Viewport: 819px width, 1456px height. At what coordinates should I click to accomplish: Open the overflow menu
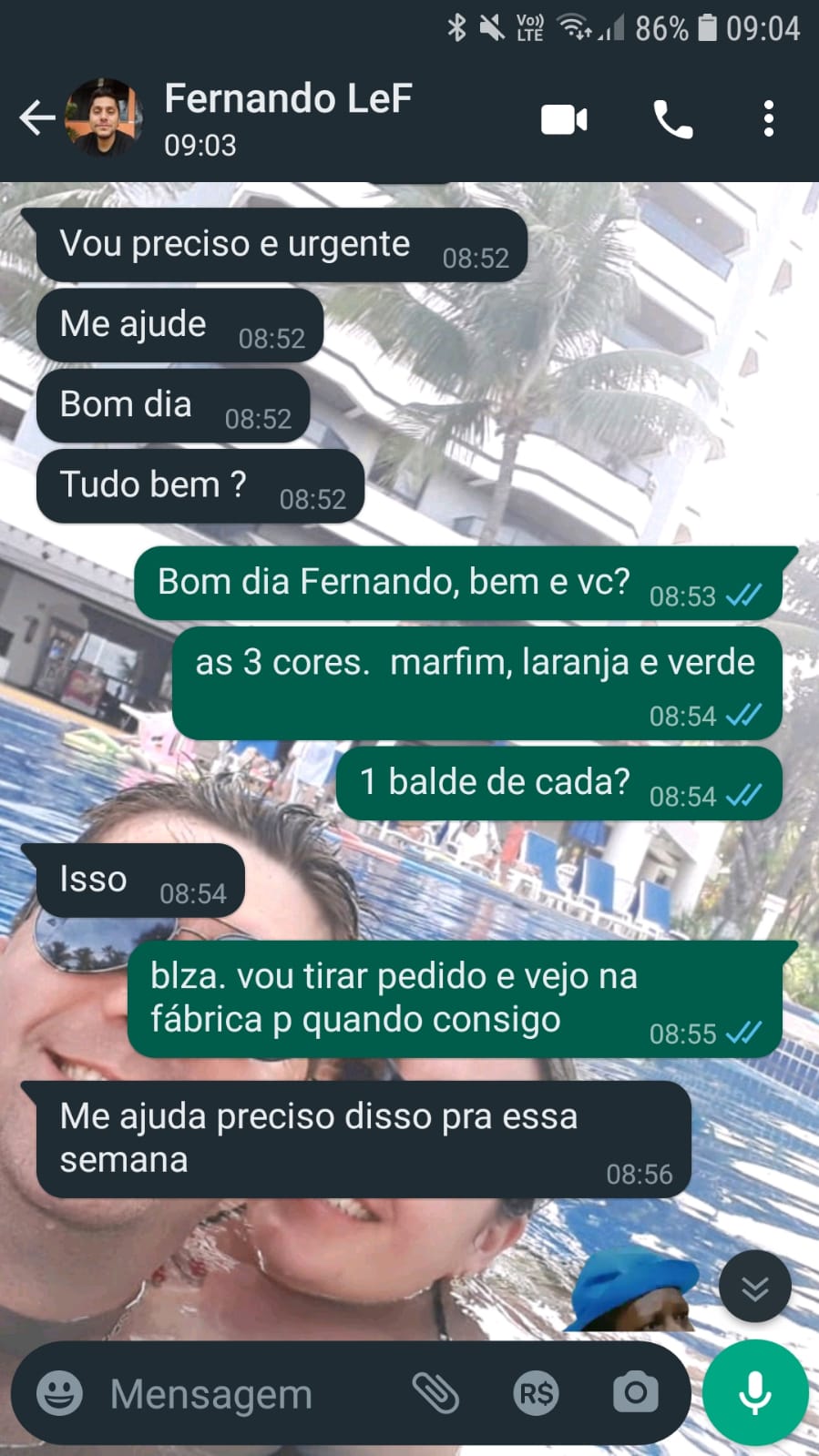[x=769, y=119]
